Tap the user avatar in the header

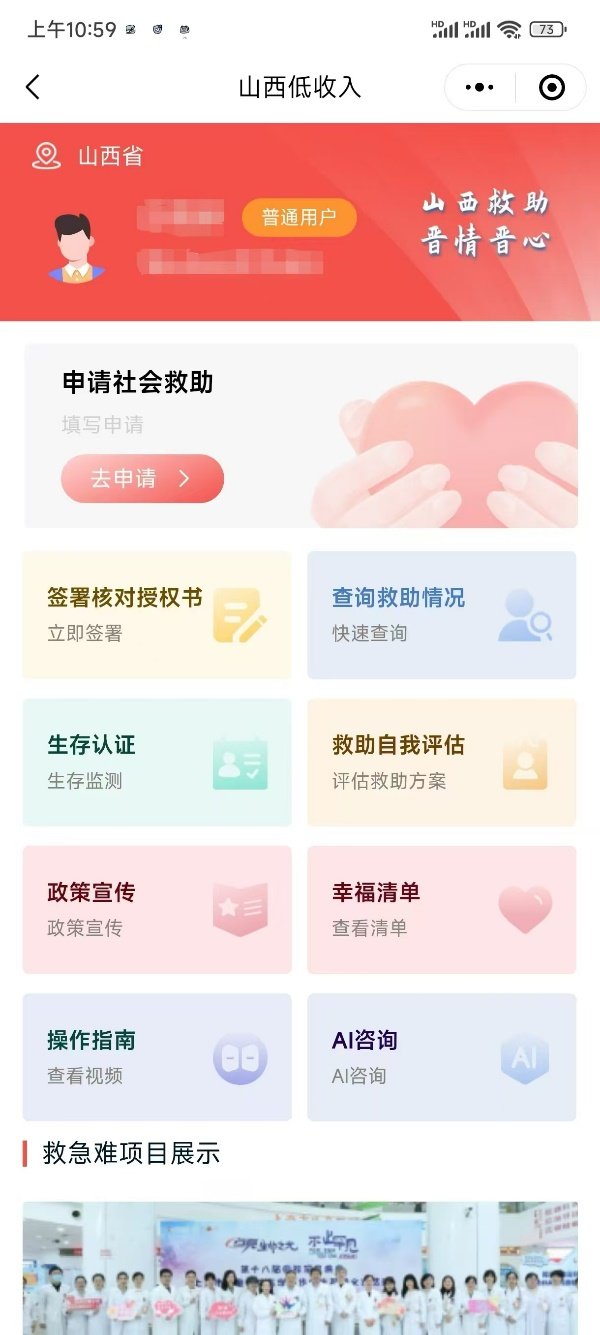tap(76, 247)
